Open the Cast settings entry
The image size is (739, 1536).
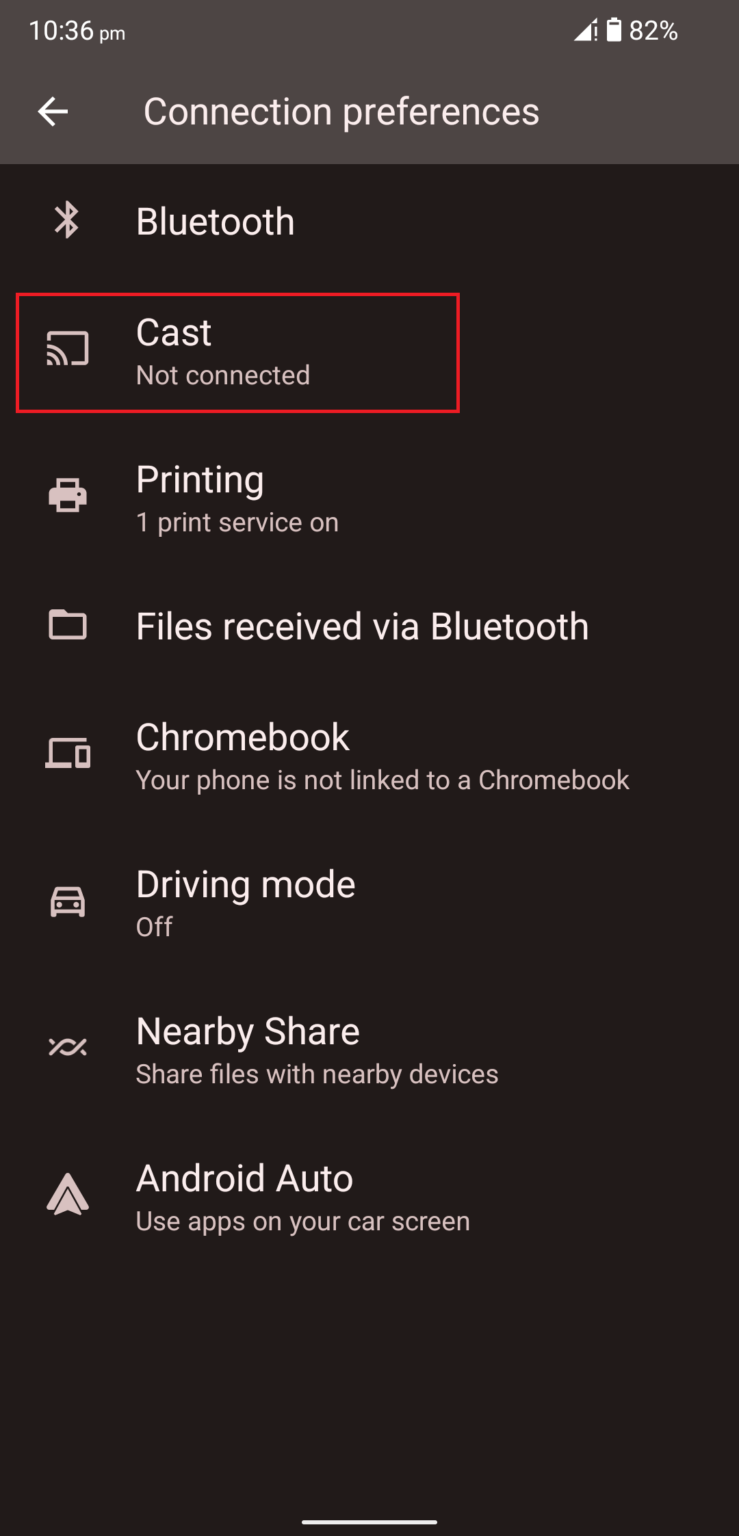(x=300, y=351)
